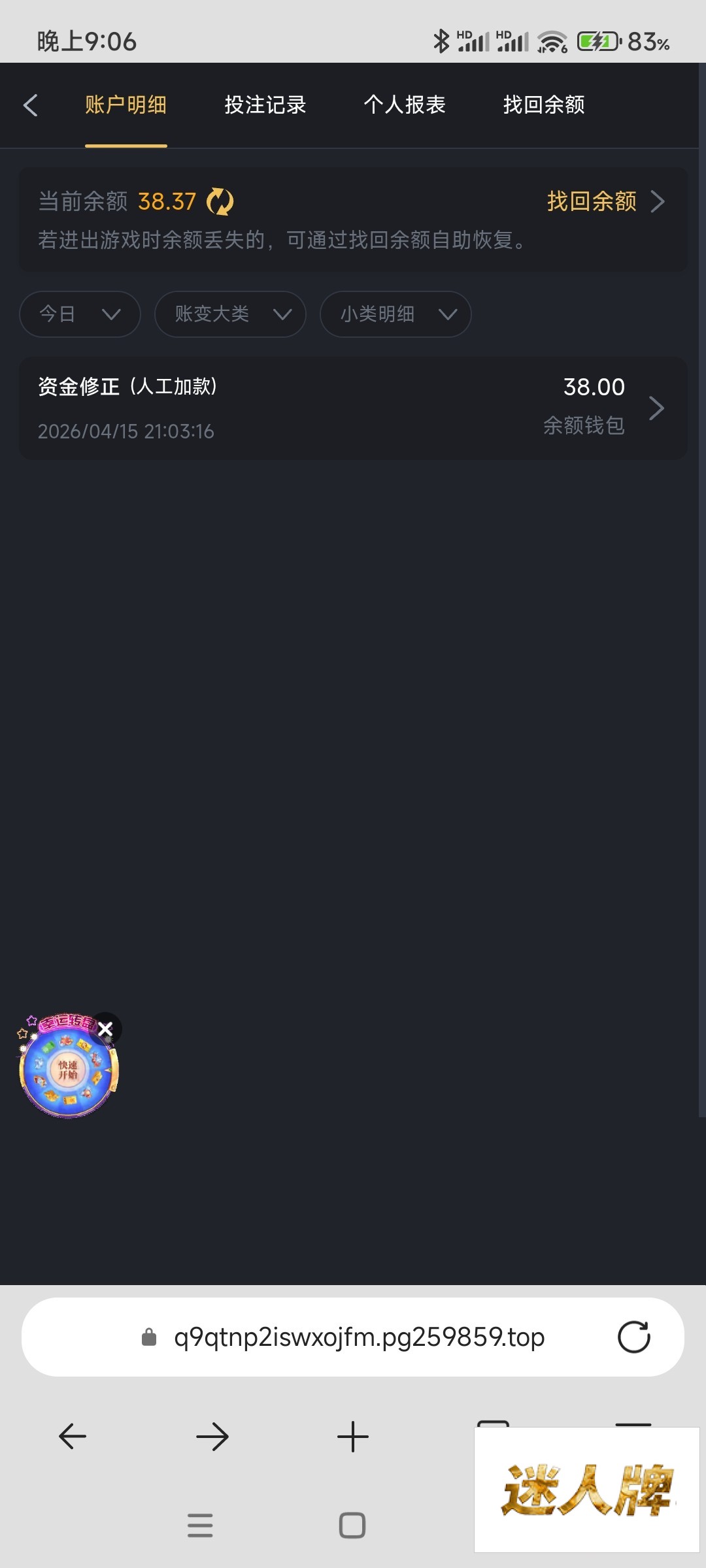Switch to the 投注记录 tab
Viewport: 706px width, 1568px height.
point(265,105)
